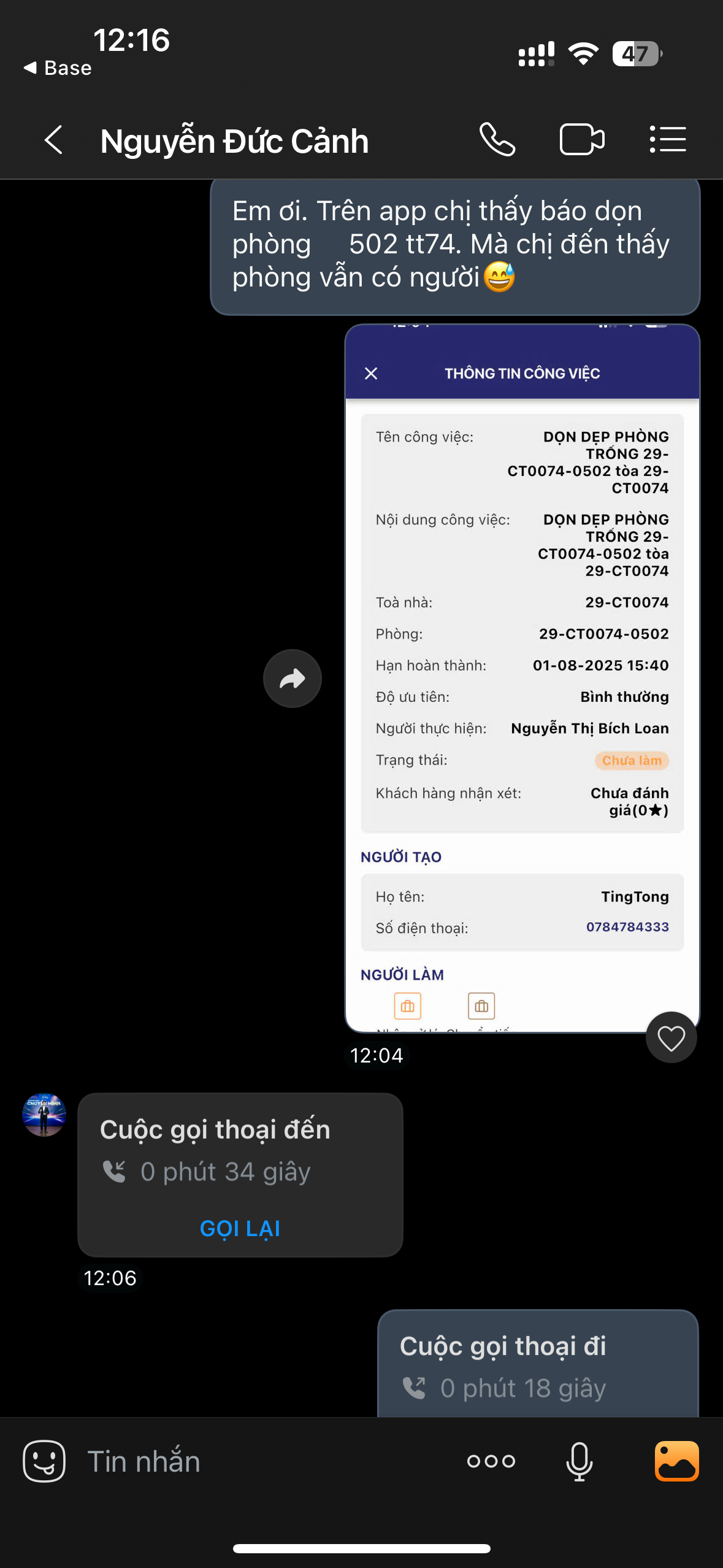Open the chat options menu
This screenshot has width=723, height=1568.
coord(667,140)
